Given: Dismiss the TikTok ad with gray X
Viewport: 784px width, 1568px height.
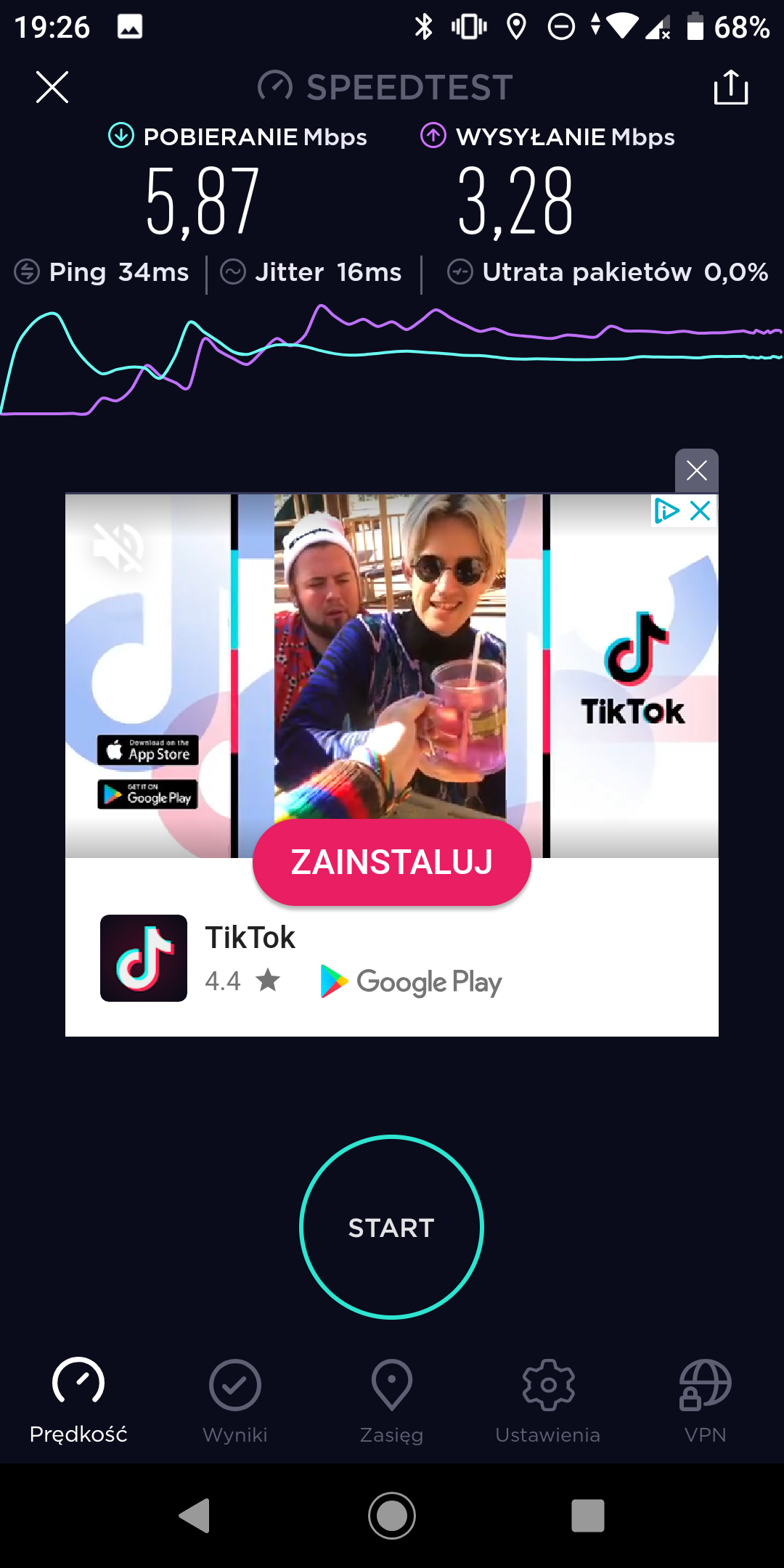Looking at the screenshot, I should (697, 470).
